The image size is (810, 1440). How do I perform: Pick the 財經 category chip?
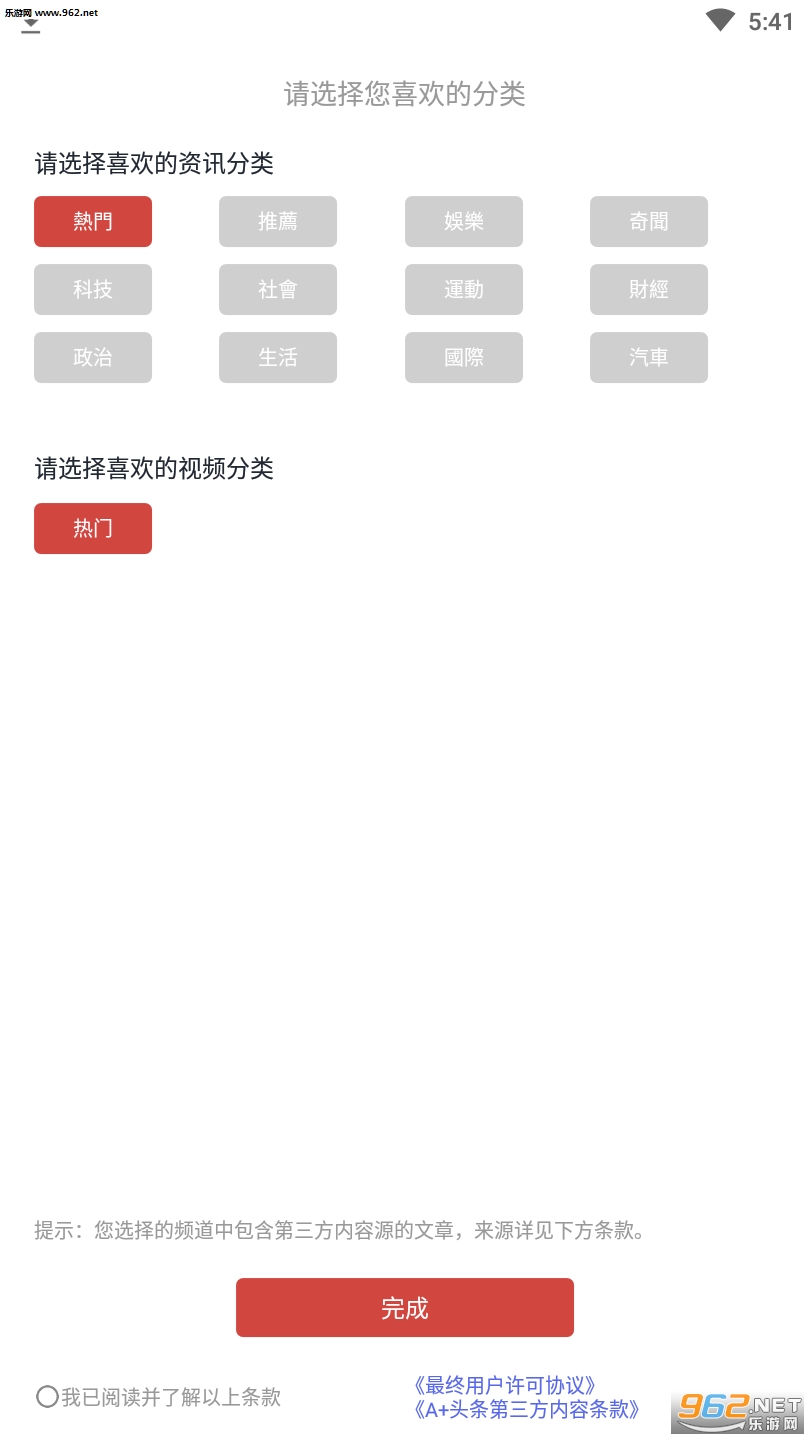pyautogui.click(x=648, y=289)
